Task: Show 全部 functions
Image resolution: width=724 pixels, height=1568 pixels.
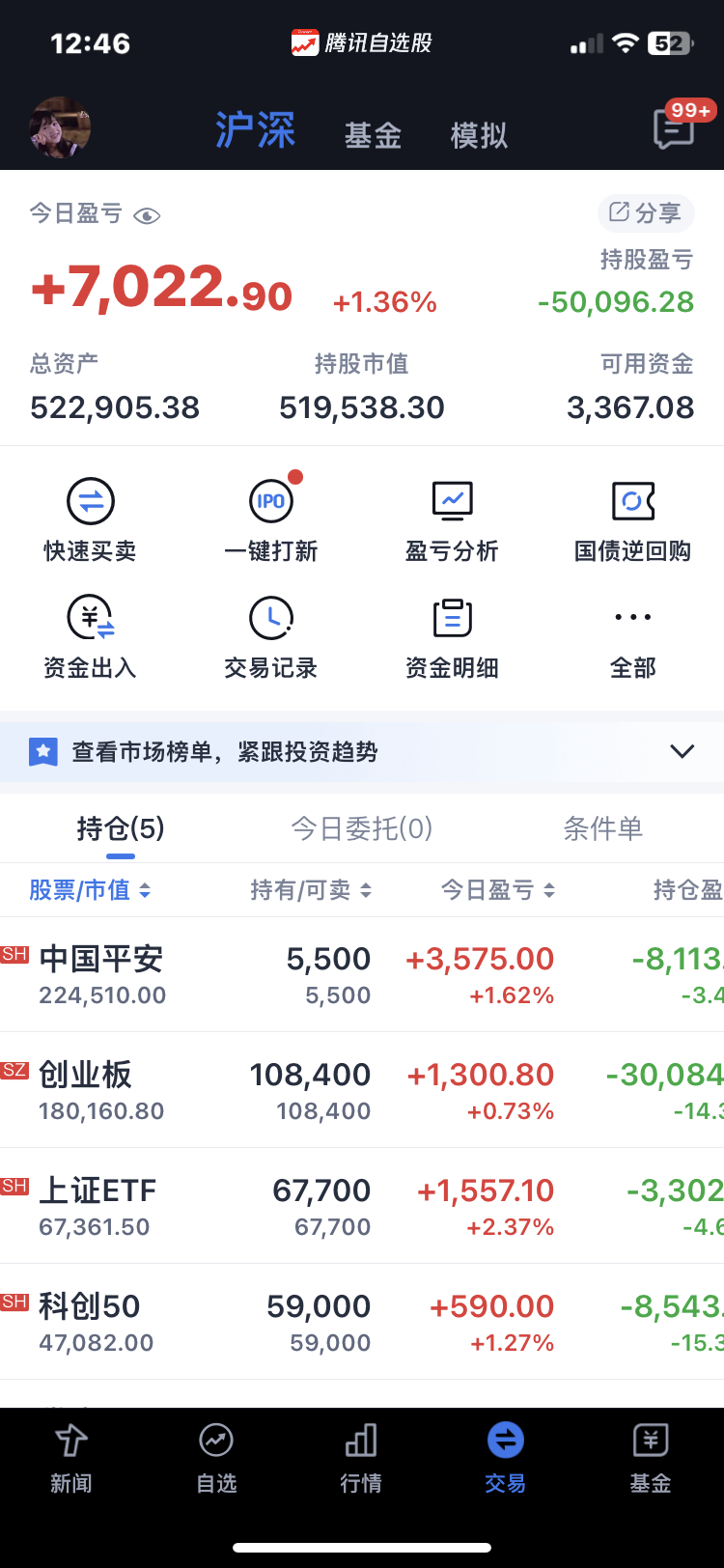Action: pyautogui.click(x=633, y=637)
